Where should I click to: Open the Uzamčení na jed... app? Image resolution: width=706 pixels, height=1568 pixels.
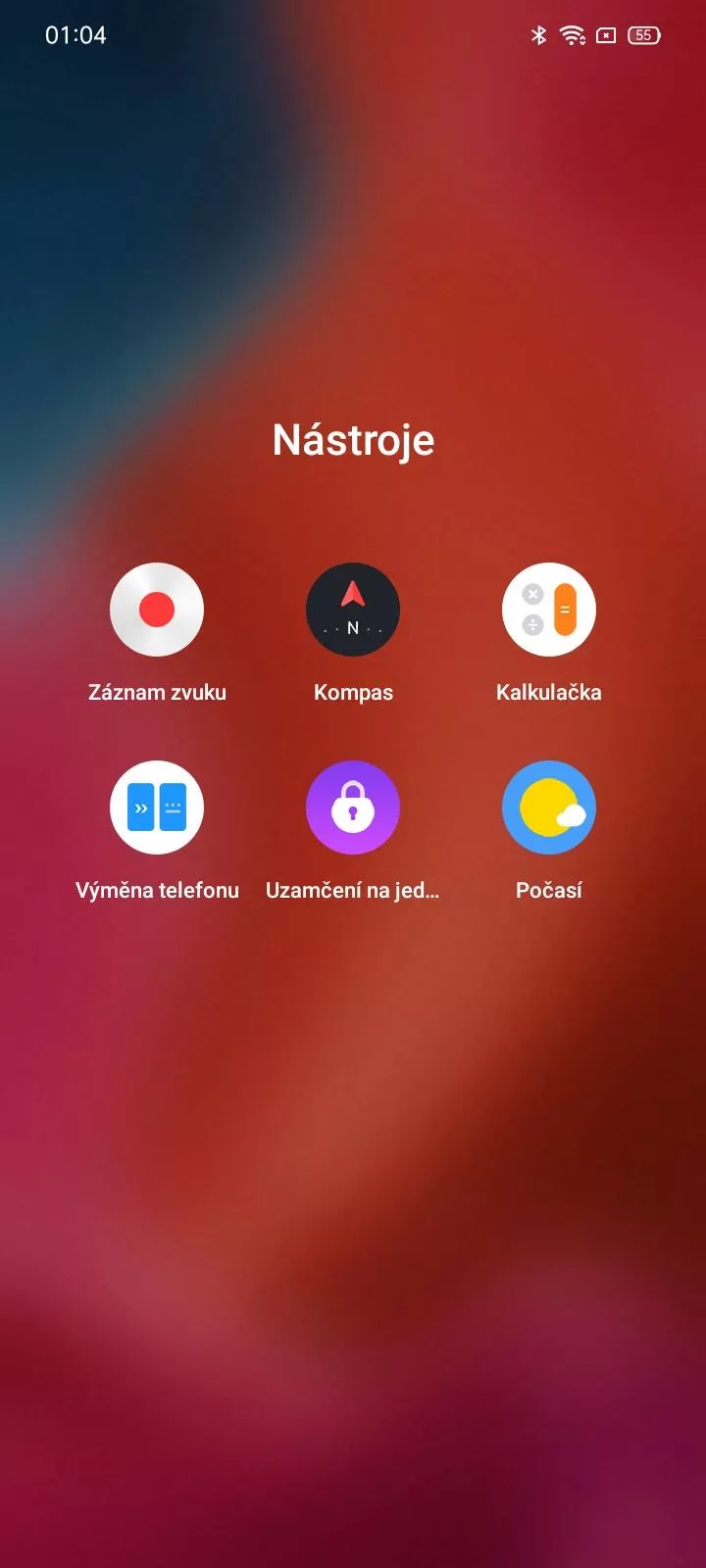353,808
